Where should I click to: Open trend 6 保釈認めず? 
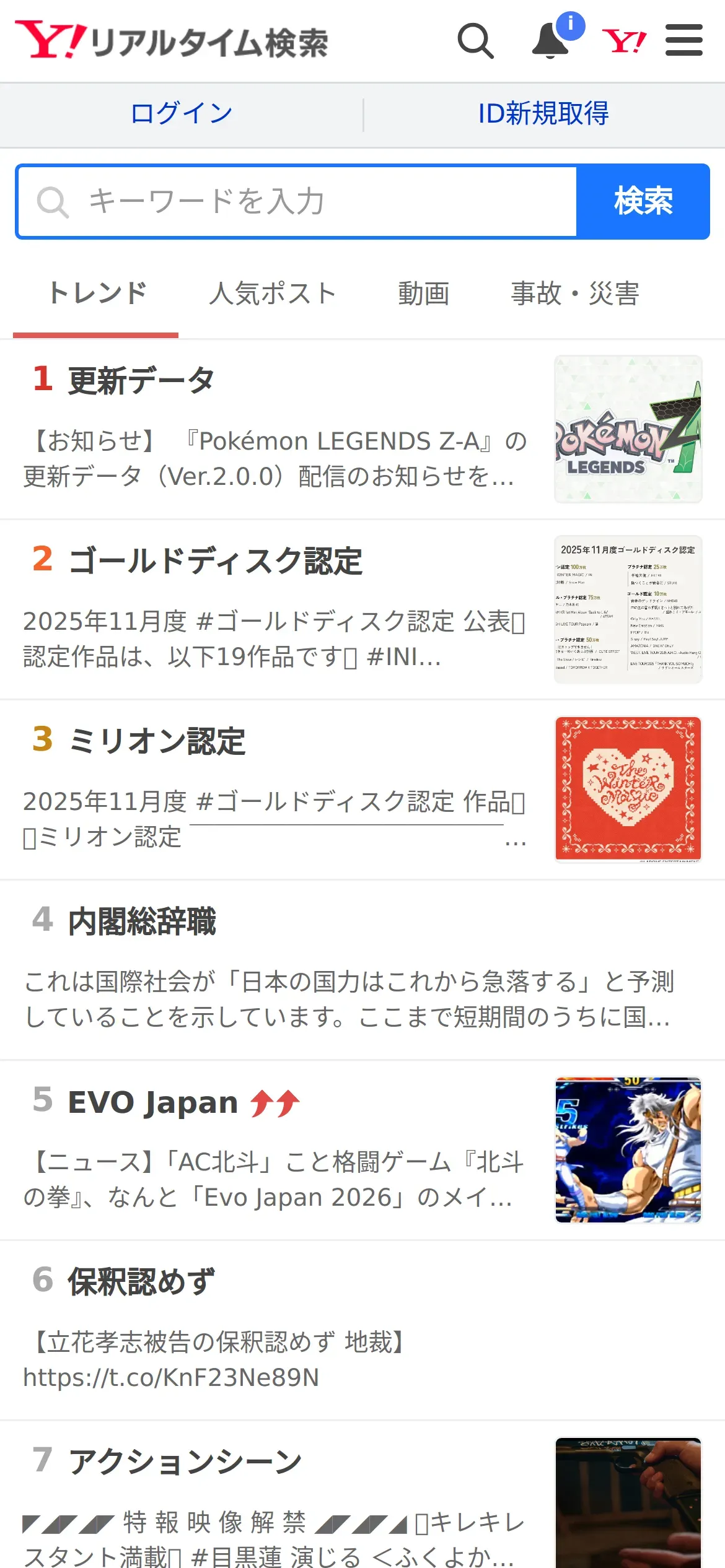pos(141,1282)
